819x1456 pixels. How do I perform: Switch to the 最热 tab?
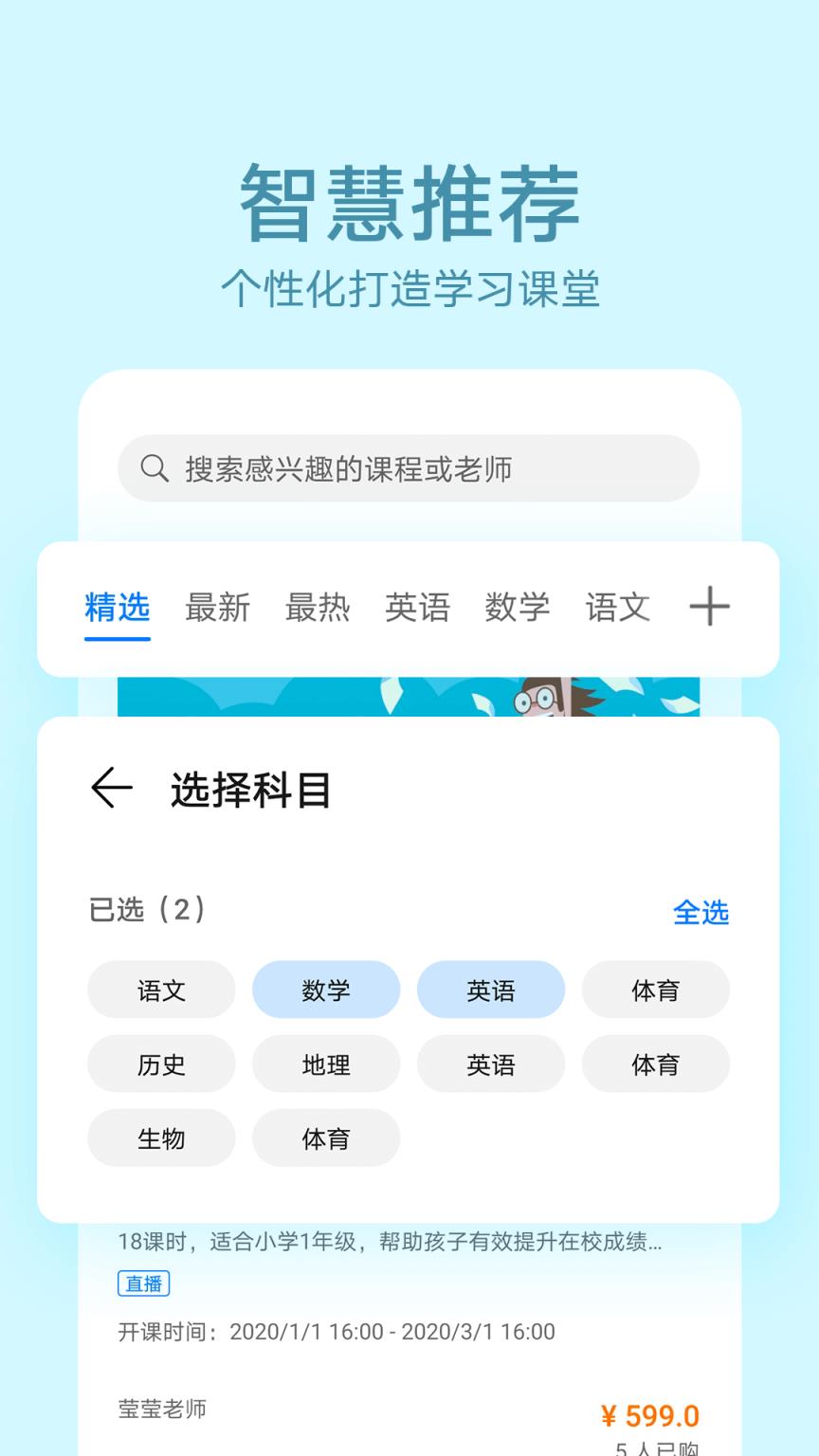point(318,608)
